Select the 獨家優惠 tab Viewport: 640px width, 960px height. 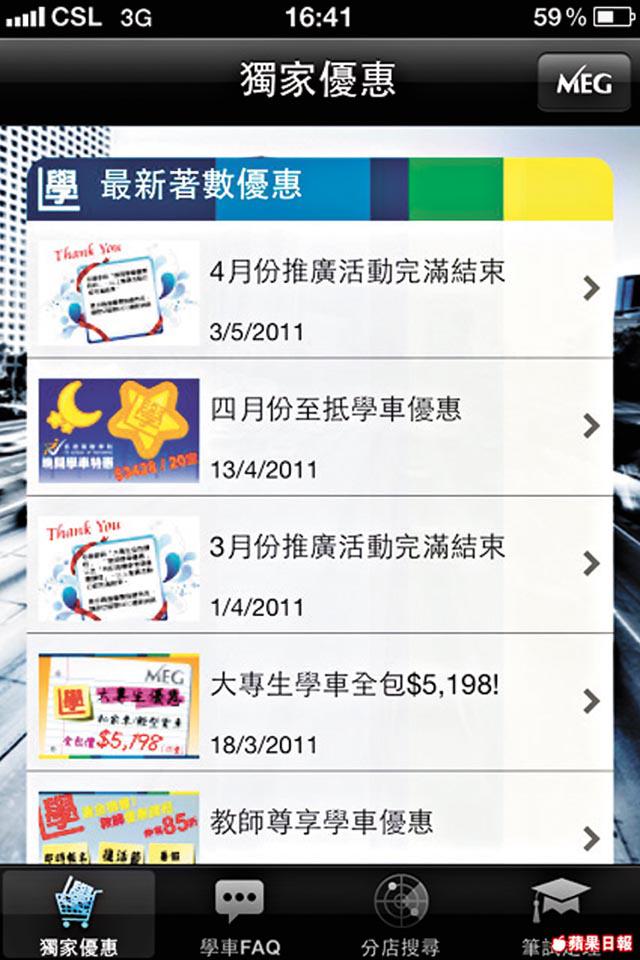78,912
